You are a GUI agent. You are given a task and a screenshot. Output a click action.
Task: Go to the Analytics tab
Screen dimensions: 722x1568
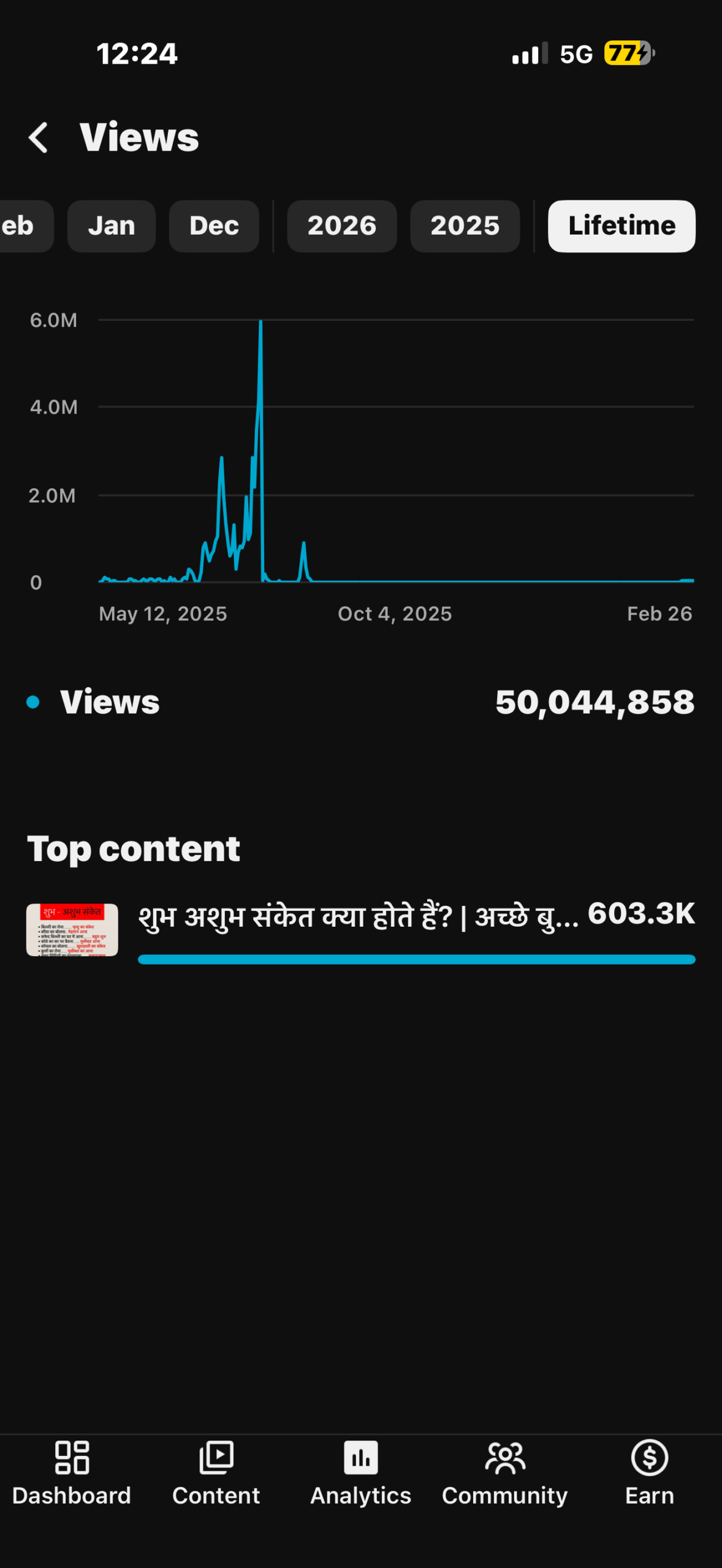[360, 1472]
